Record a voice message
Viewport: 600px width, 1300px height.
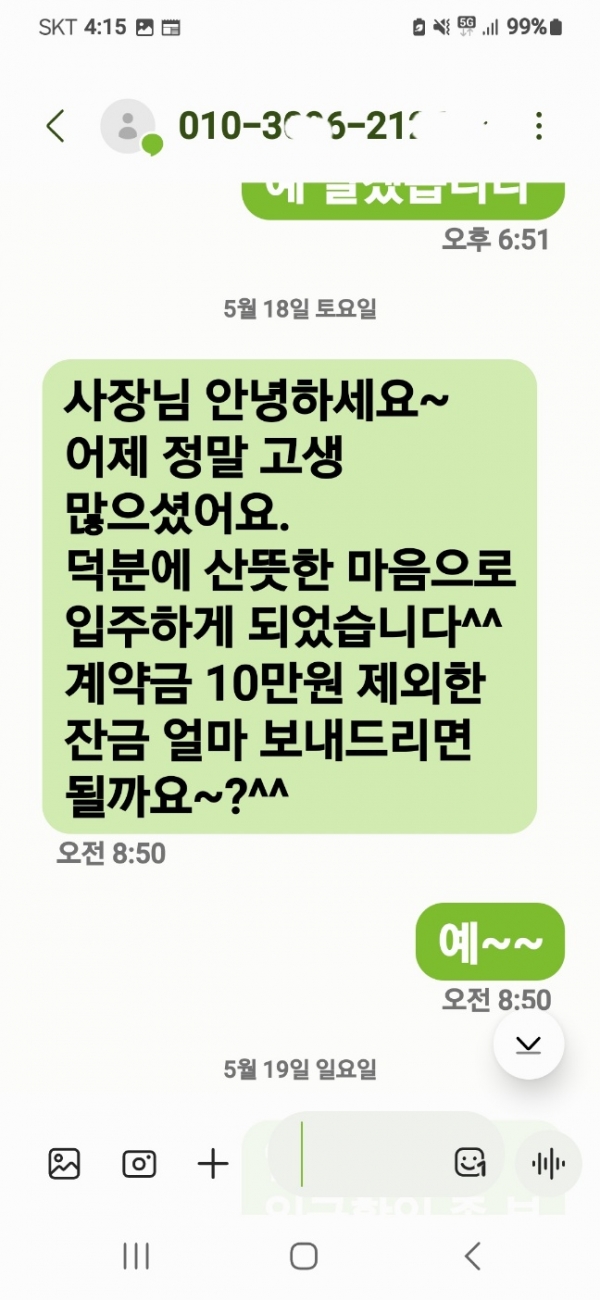click(x=548, y=1163)
